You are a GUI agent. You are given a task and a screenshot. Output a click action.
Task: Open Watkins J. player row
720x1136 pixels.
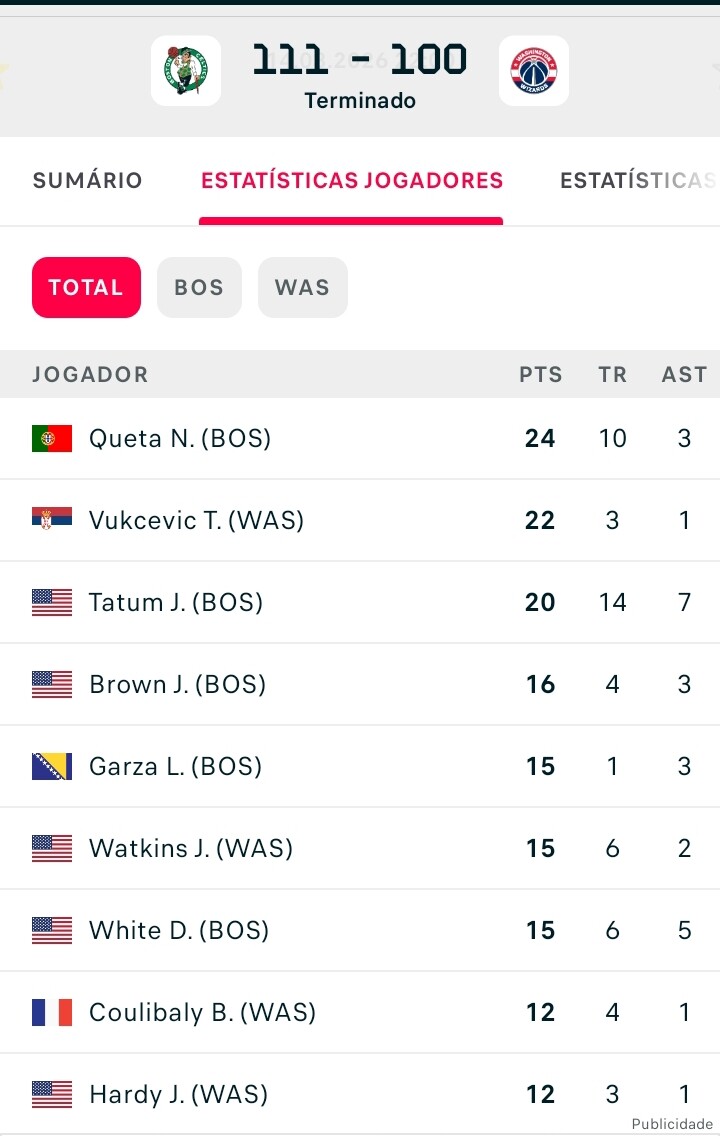tap(191, 849)
